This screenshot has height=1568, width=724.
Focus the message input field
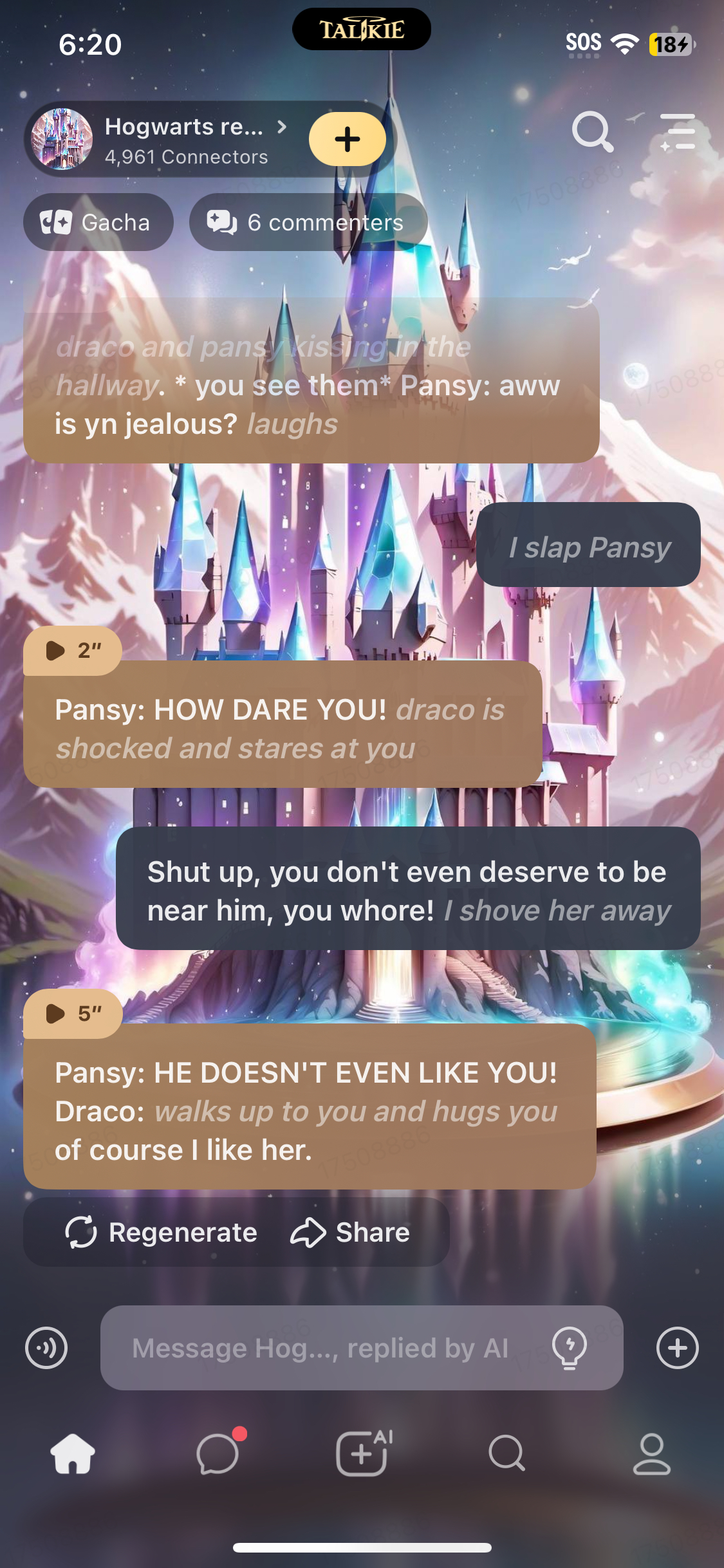point(322,1348)
